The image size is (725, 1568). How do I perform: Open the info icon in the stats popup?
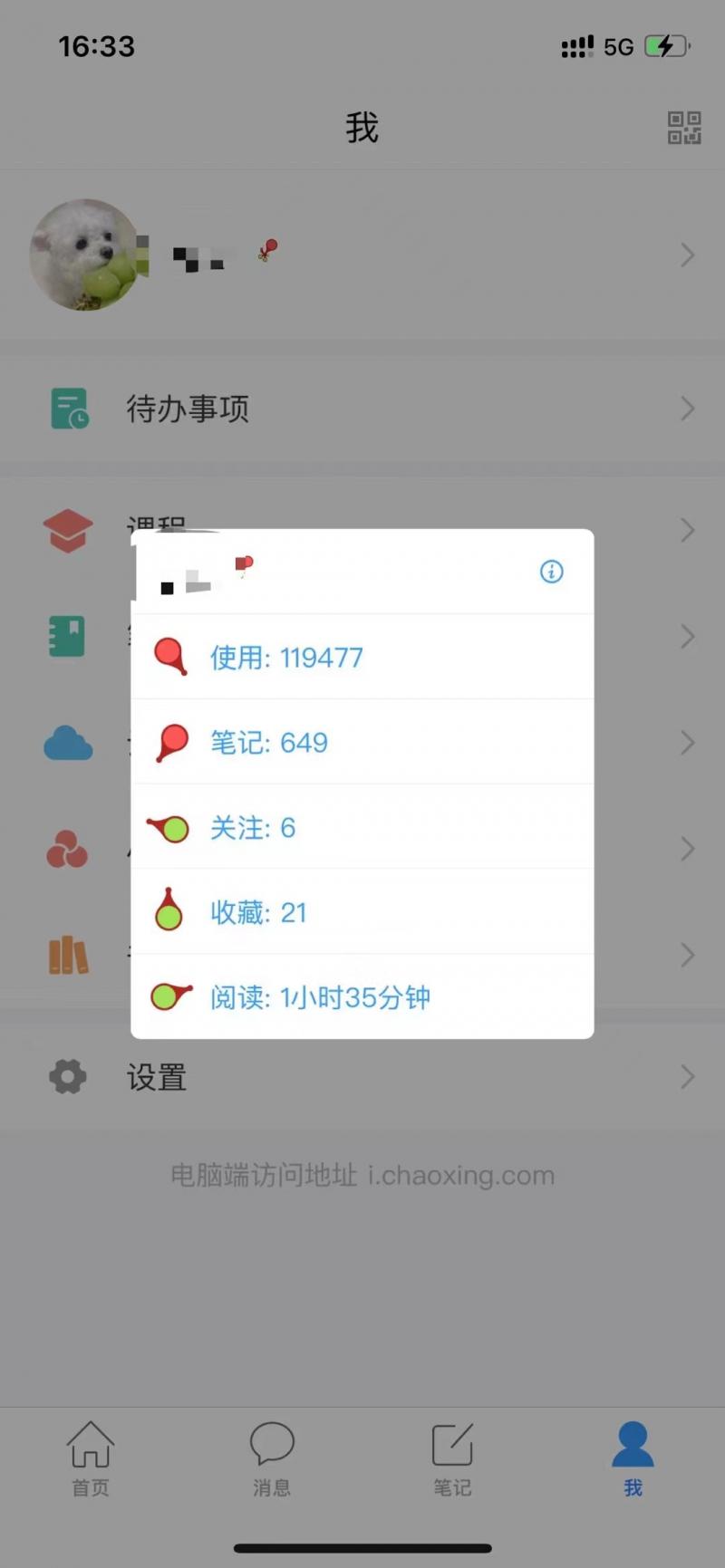(551, 572)
